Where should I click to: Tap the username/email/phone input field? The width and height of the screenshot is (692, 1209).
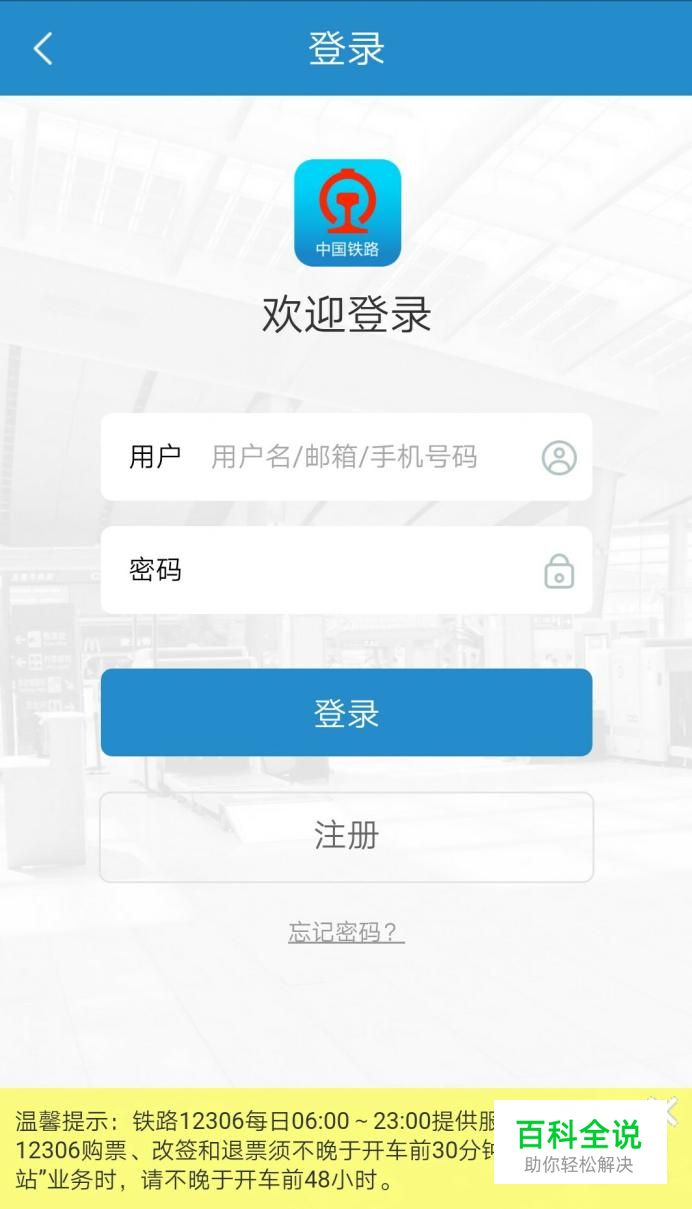pos(346,457)
